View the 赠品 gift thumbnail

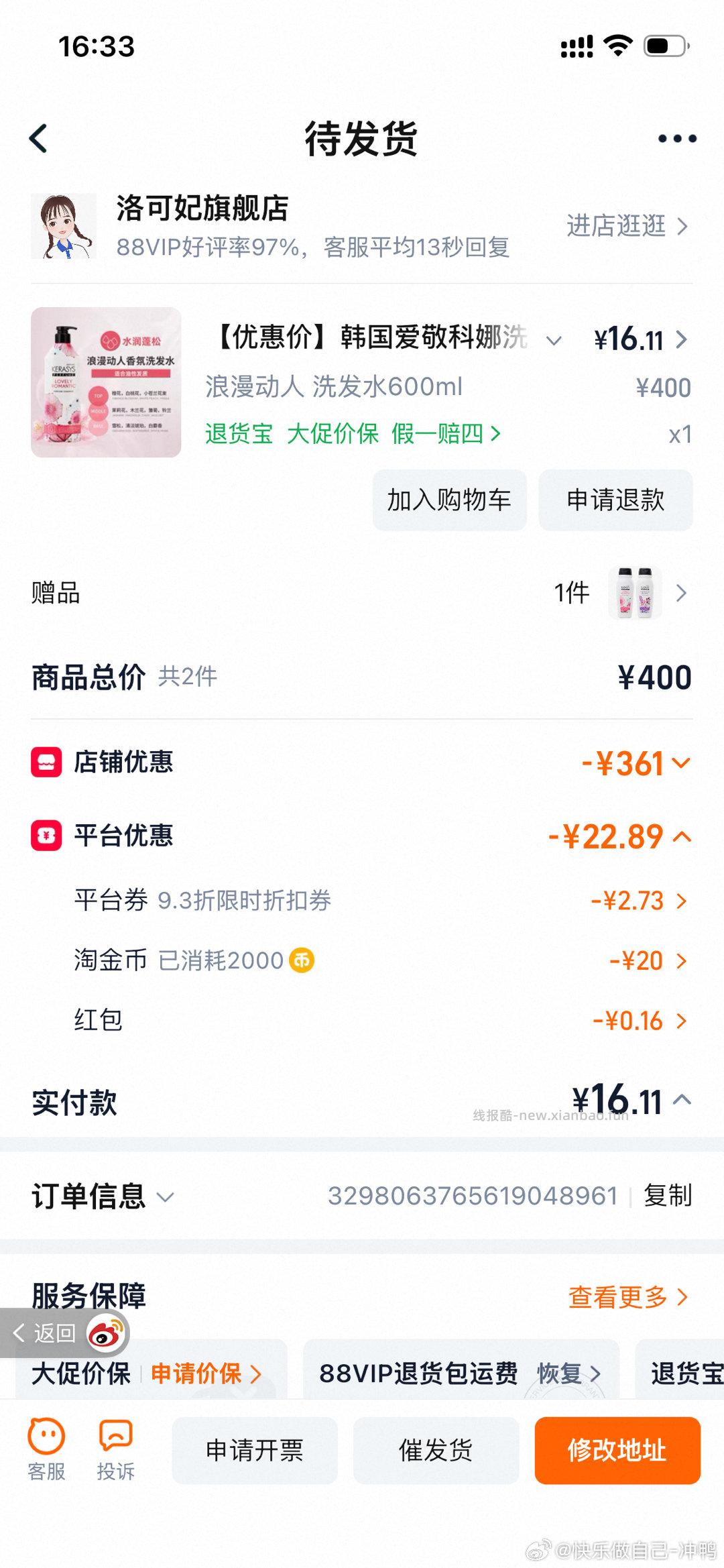coord(637,593)
